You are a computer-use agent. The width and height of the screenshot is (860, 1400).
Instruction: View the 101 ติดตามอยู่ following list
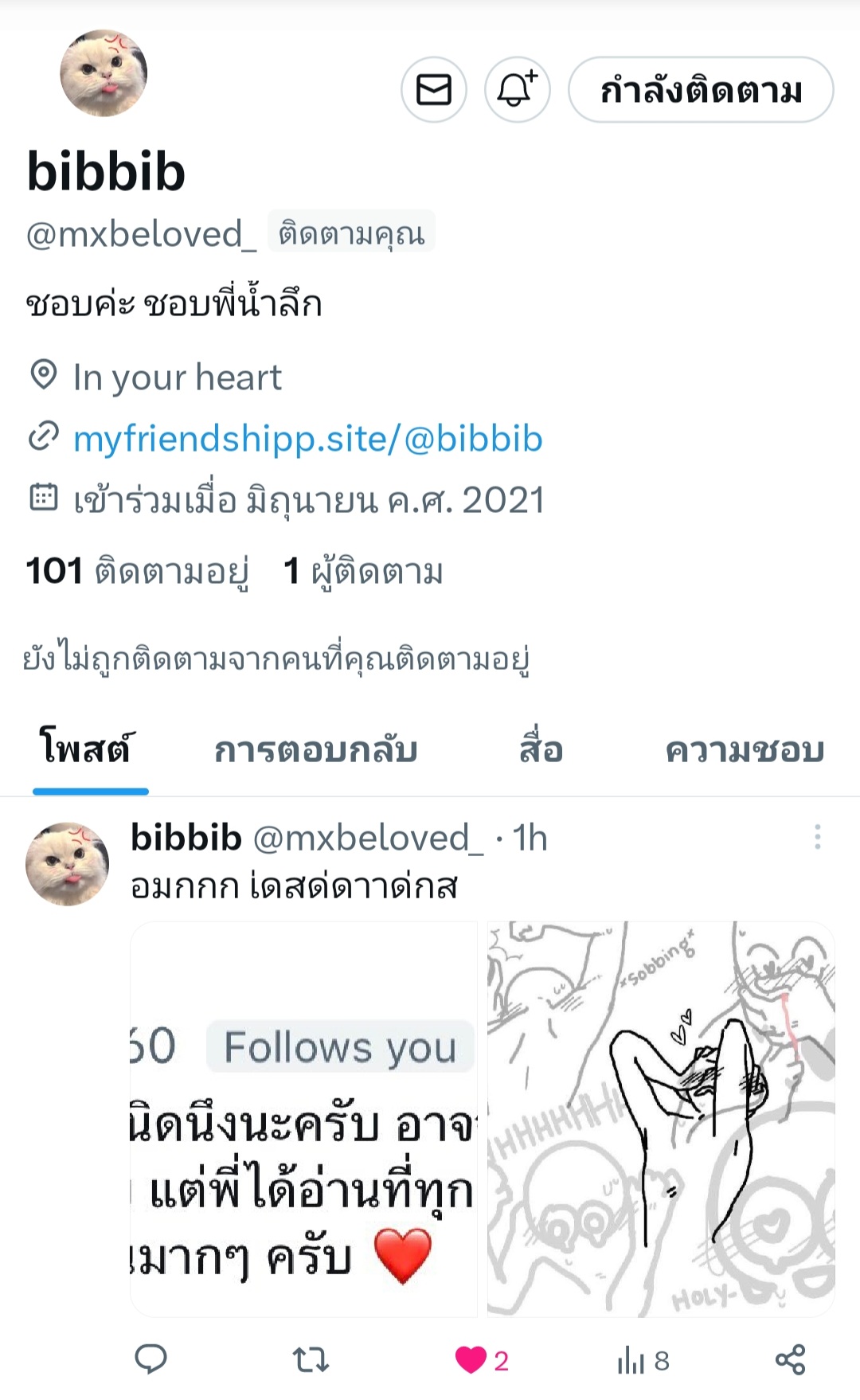pos(137,571)
